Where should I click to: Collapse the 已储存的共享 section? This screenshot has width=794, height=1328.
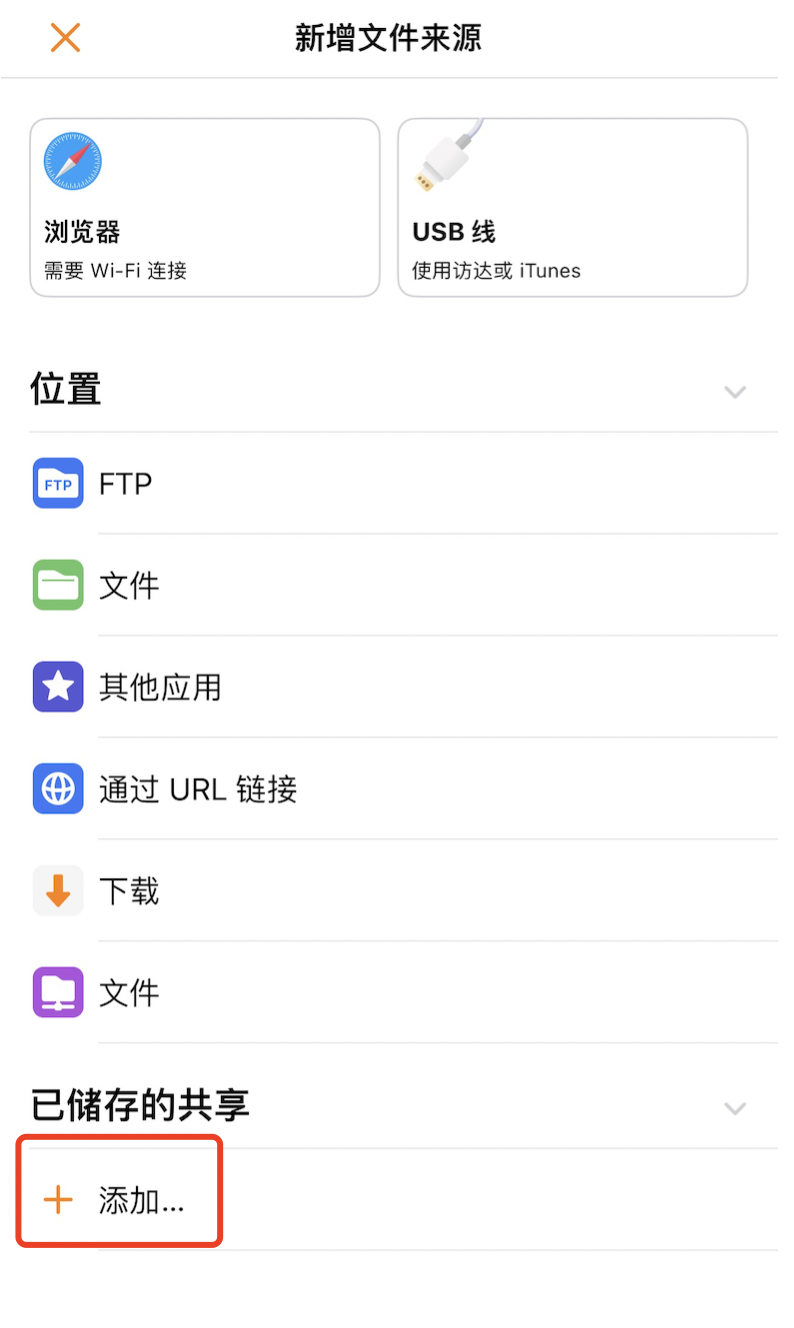point(735,1108)
